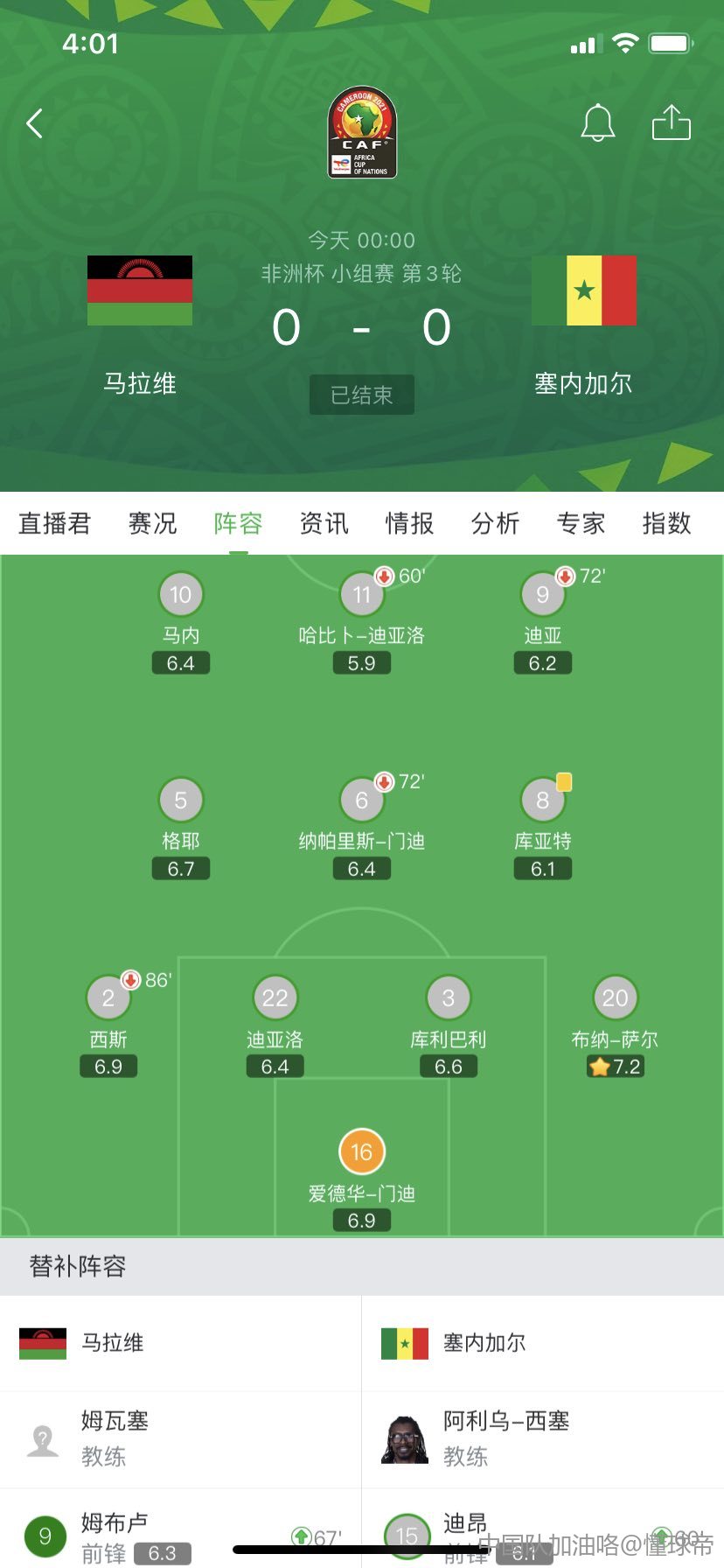View player 哈比卜-迪亚洛 details
724x1568 pixels.
pos(361,597)
